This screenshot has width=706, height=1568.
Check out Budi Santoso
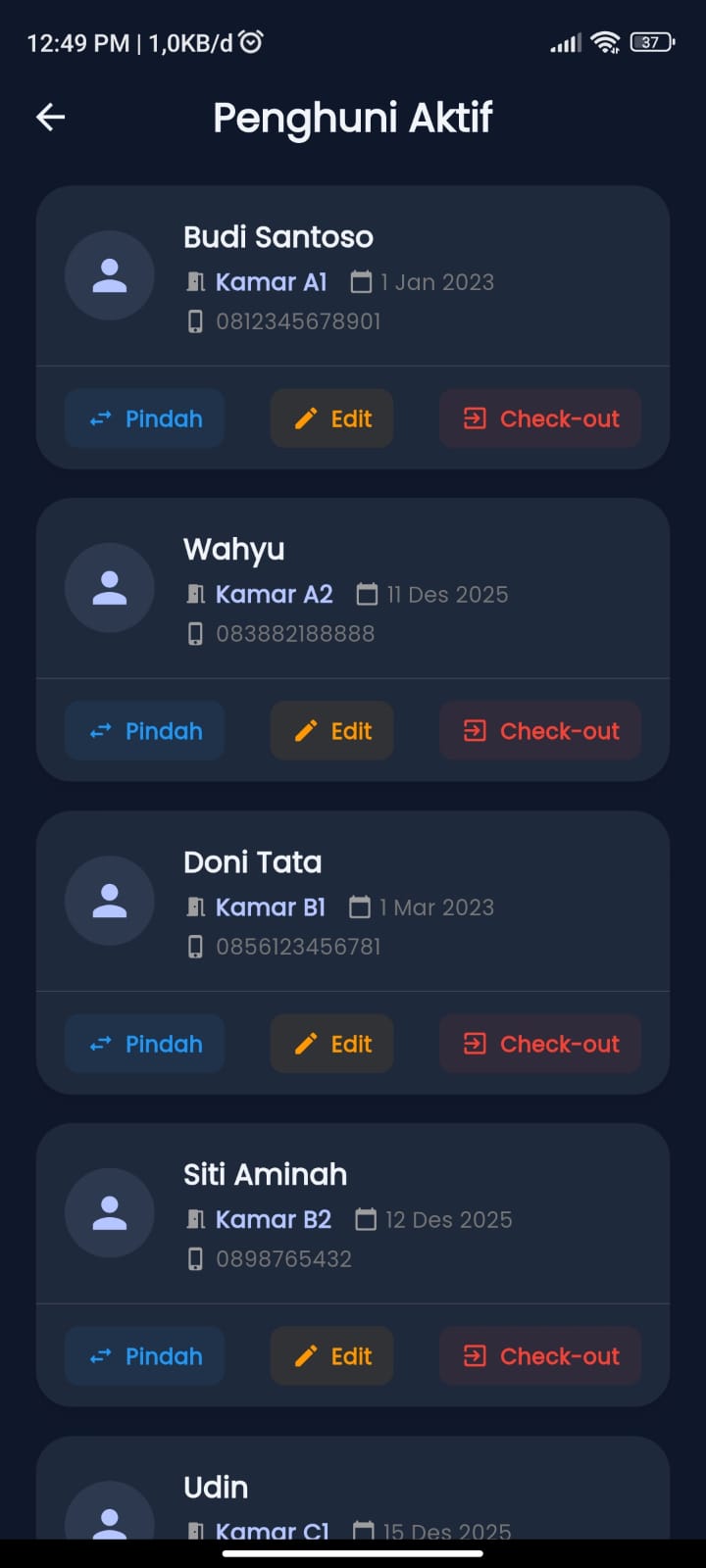click(539, 418)
